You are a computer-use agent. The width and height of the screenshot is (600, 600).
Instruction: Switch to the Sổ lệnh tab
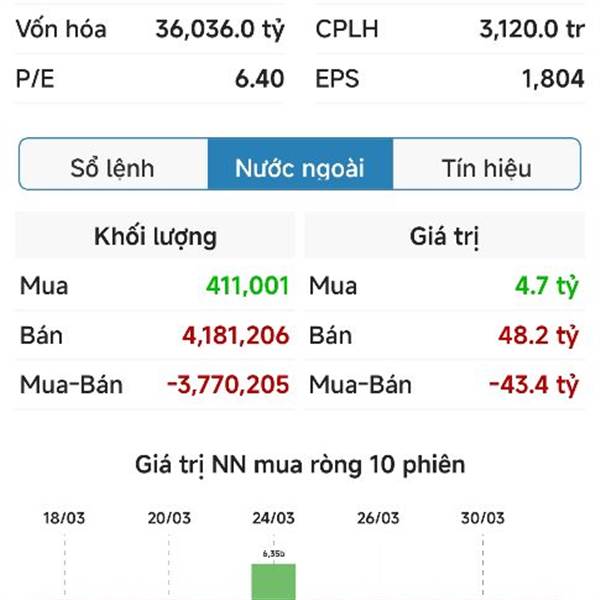click(113, 166)
